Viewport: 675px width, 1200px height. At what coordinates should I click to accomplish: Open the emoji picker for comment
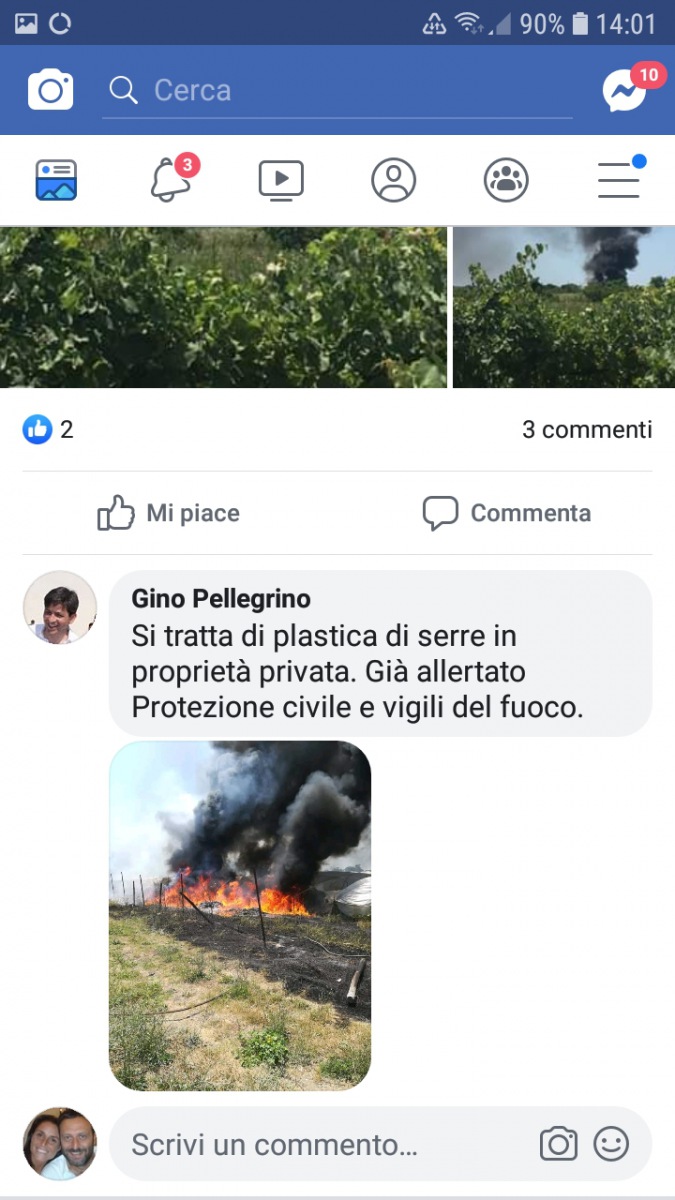pos(611,1144)
